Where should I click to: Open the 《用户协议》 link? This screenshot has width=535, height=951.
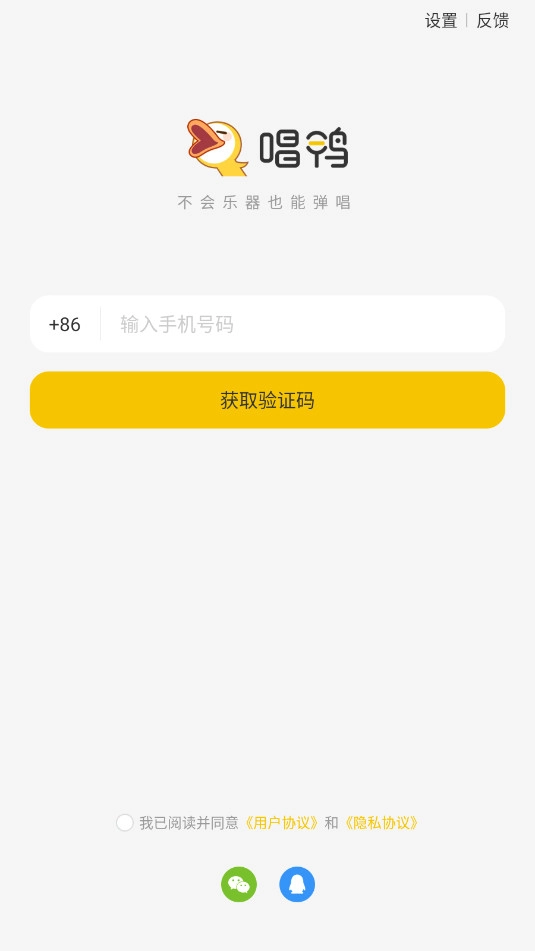click(x=281, y=823)
